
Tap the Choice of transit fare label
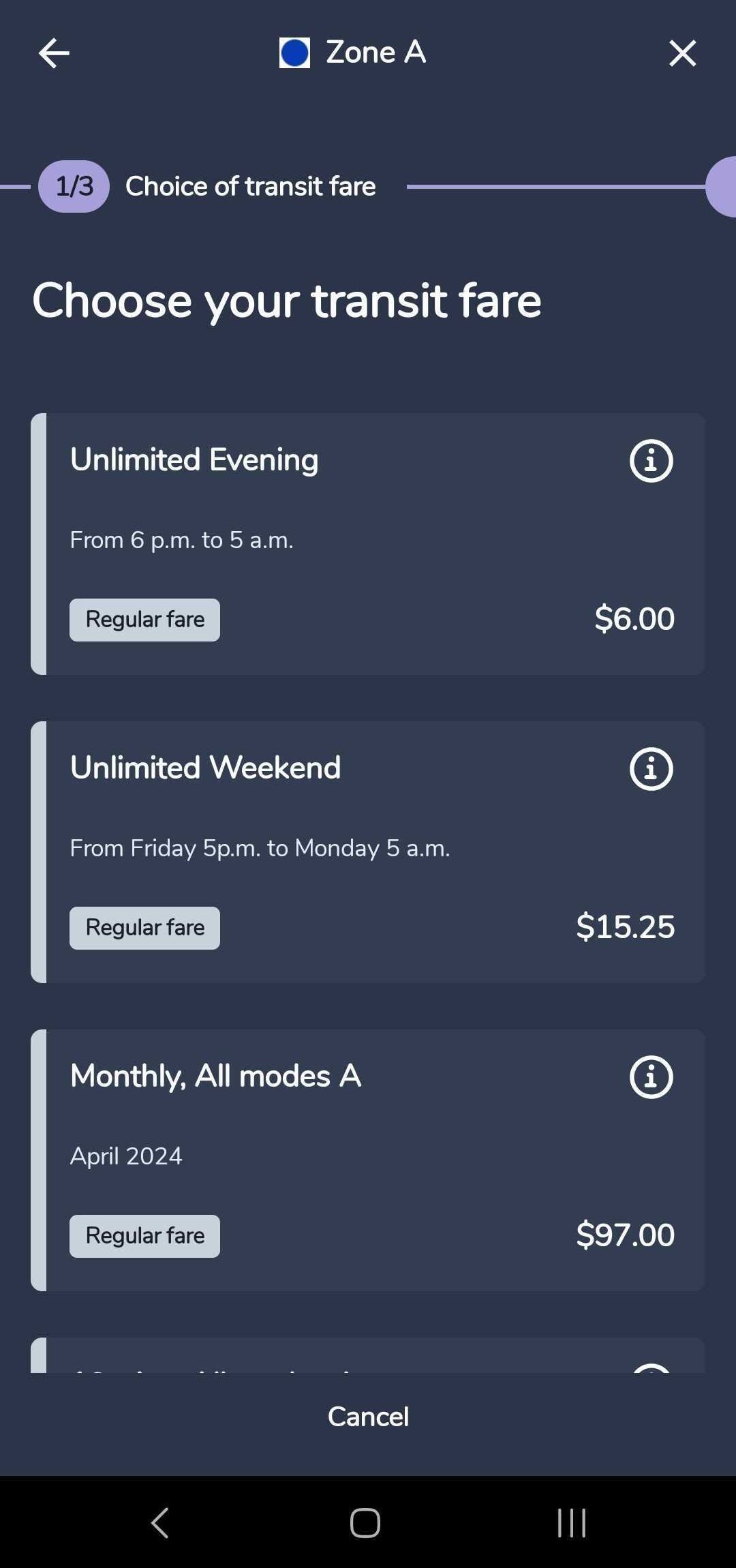(251, 185)
